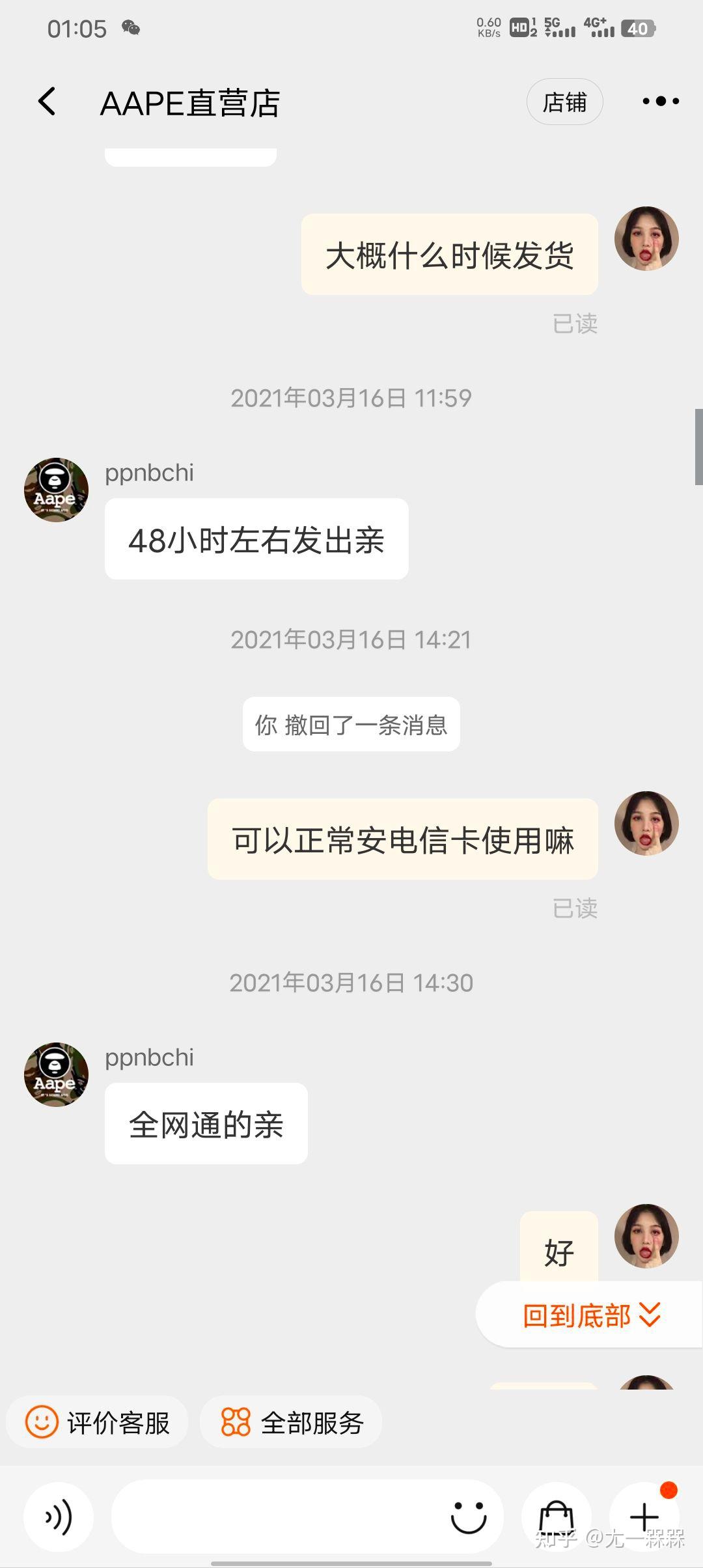The image size is (703, 1568).
Task: Open the 店铺 store page
Action: coord(564,102)
